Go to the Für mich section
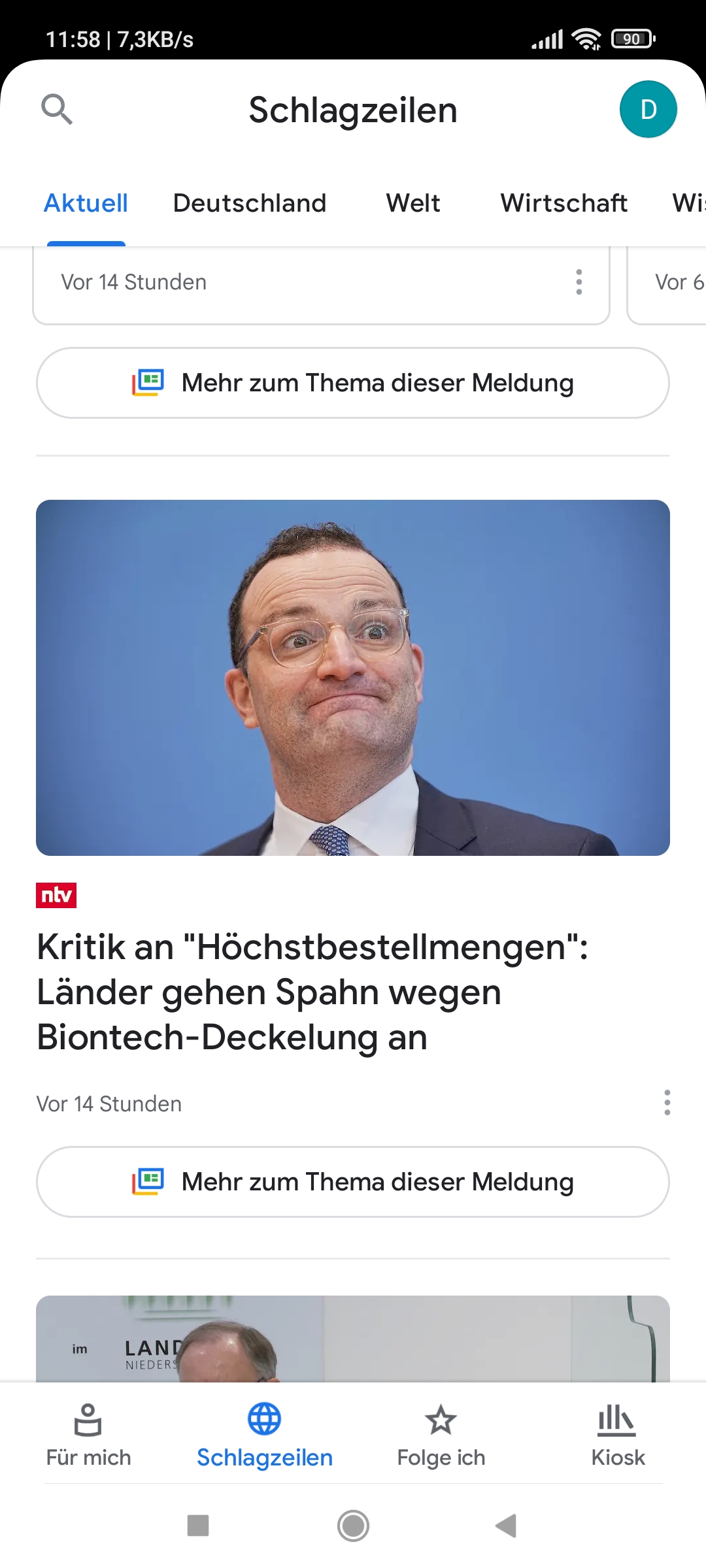The image size is (706, 1568). pyautogui.click(x=88, y=1435)
